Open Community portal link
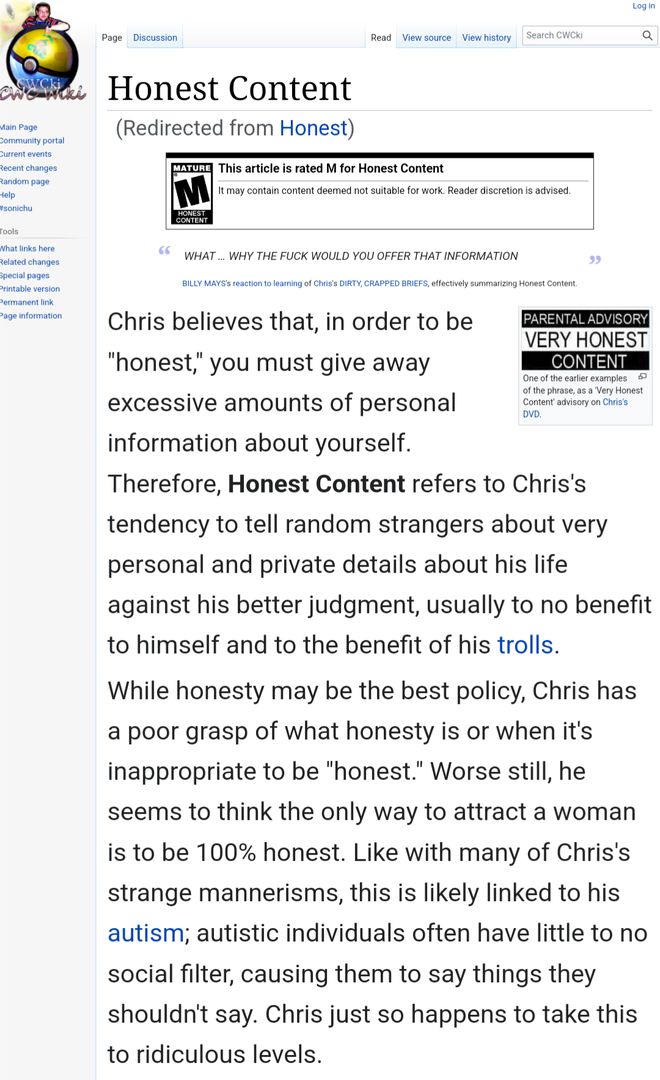Image resolution: width=660 pixels, height=1080 pixels. tap(32, 141)
